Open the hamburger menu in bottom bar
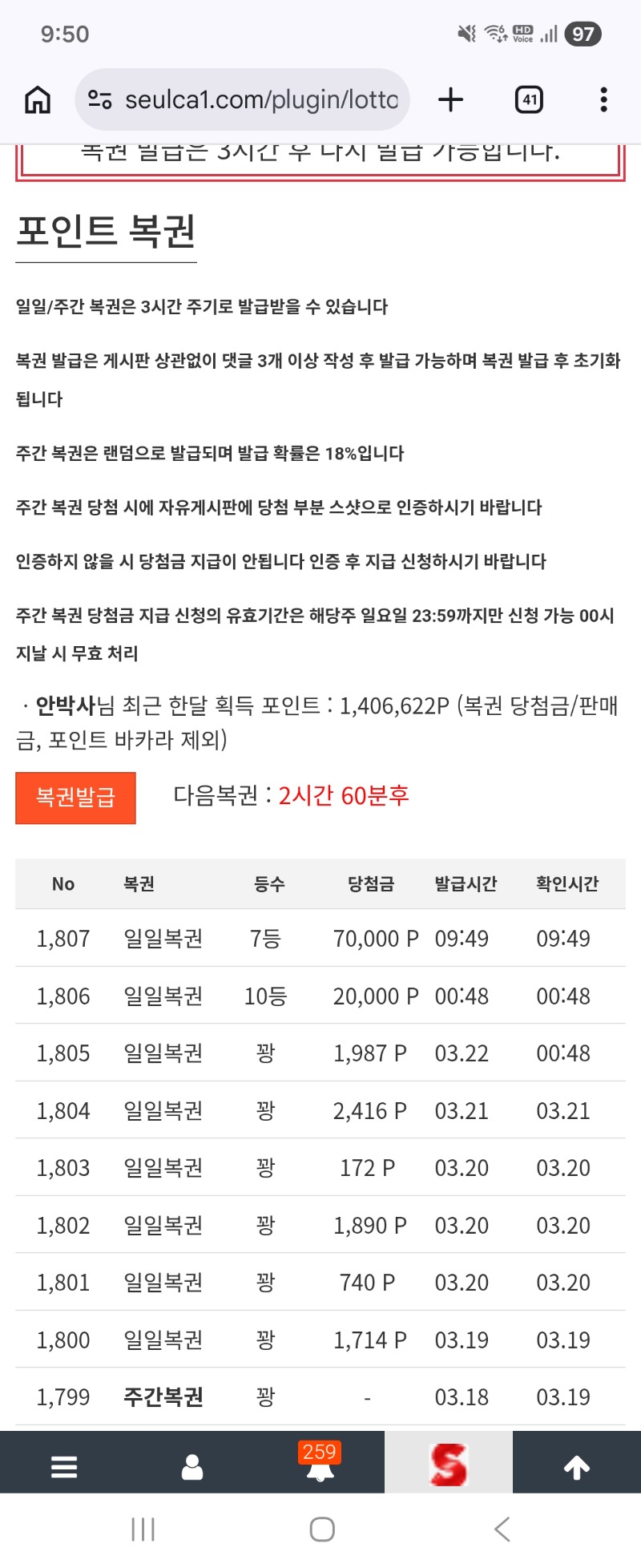 click(64, 1466)
